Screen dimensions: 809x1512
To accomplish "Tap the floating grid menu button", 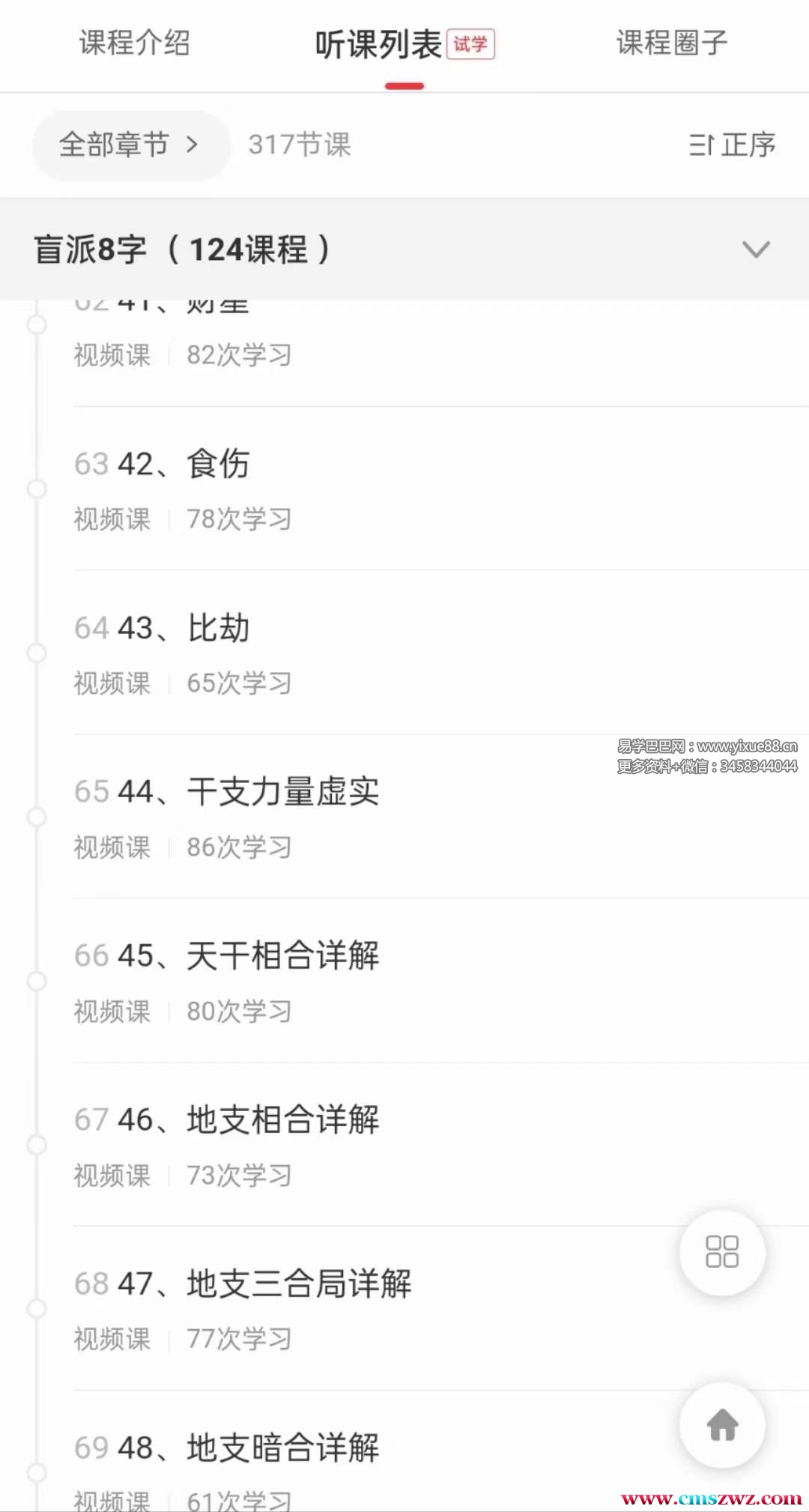I will click(x=722, y=1252).
